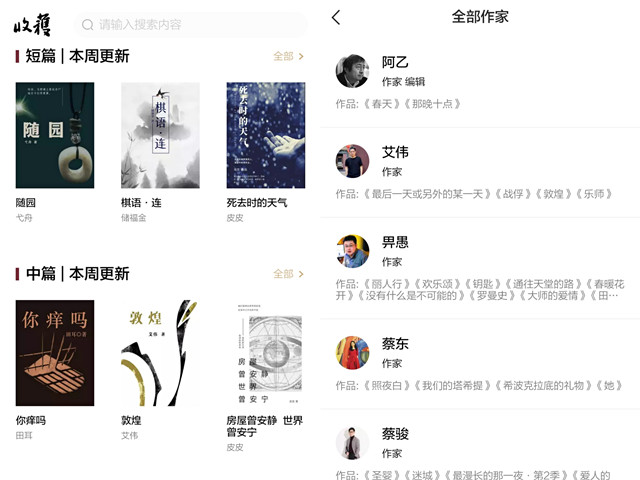Go back from 全部作家 page
The image size is (640, 480).
point(336,17)
